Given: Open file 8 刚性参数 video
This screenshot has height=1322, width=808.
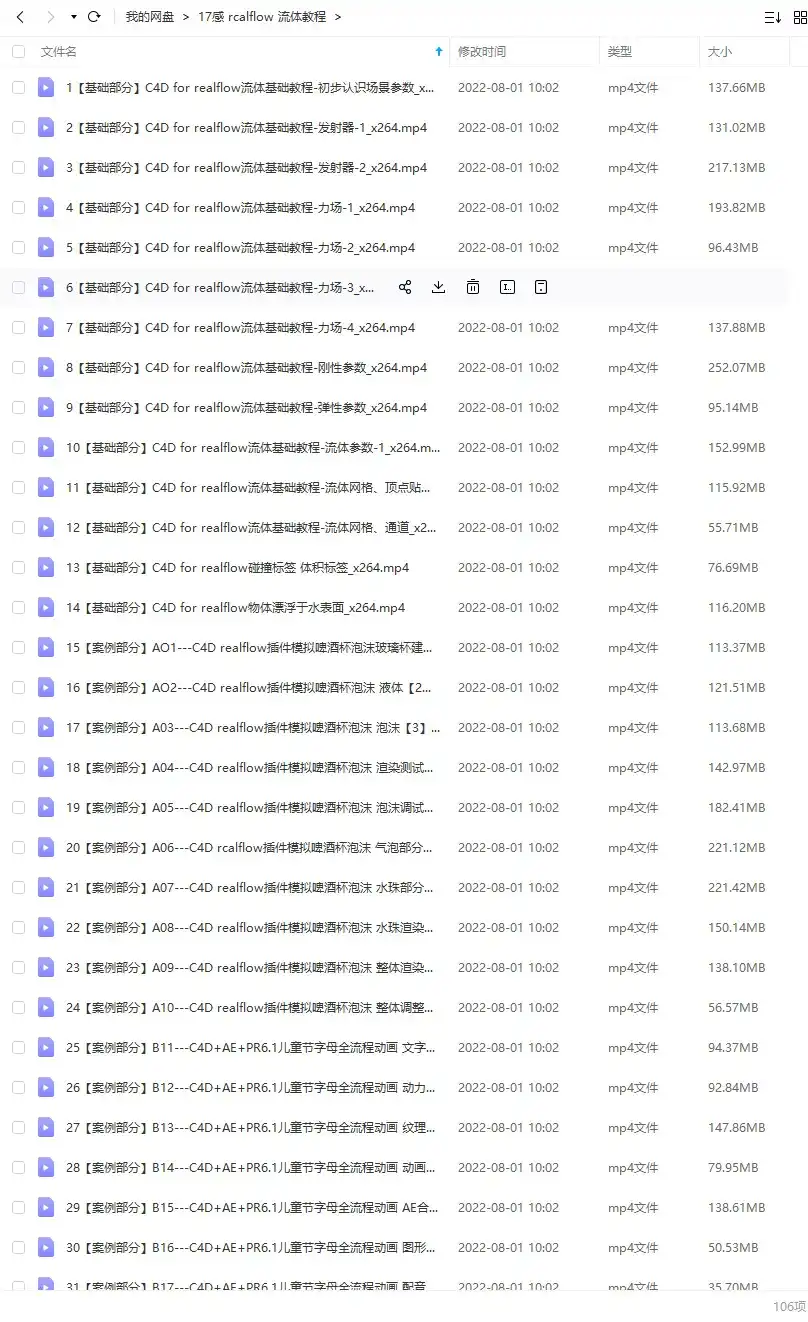Looking at the screenshot, I should [x=246, y=368].
